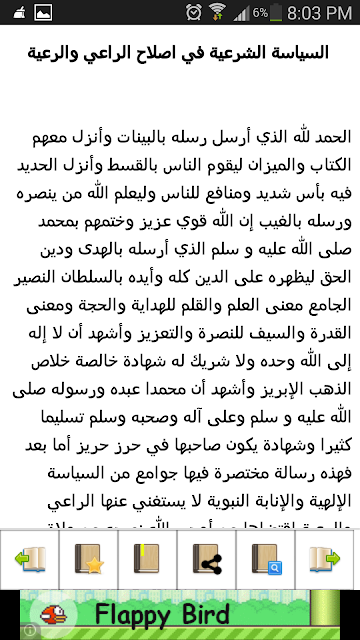Tap the ad info icon on banner

[27, 631]
